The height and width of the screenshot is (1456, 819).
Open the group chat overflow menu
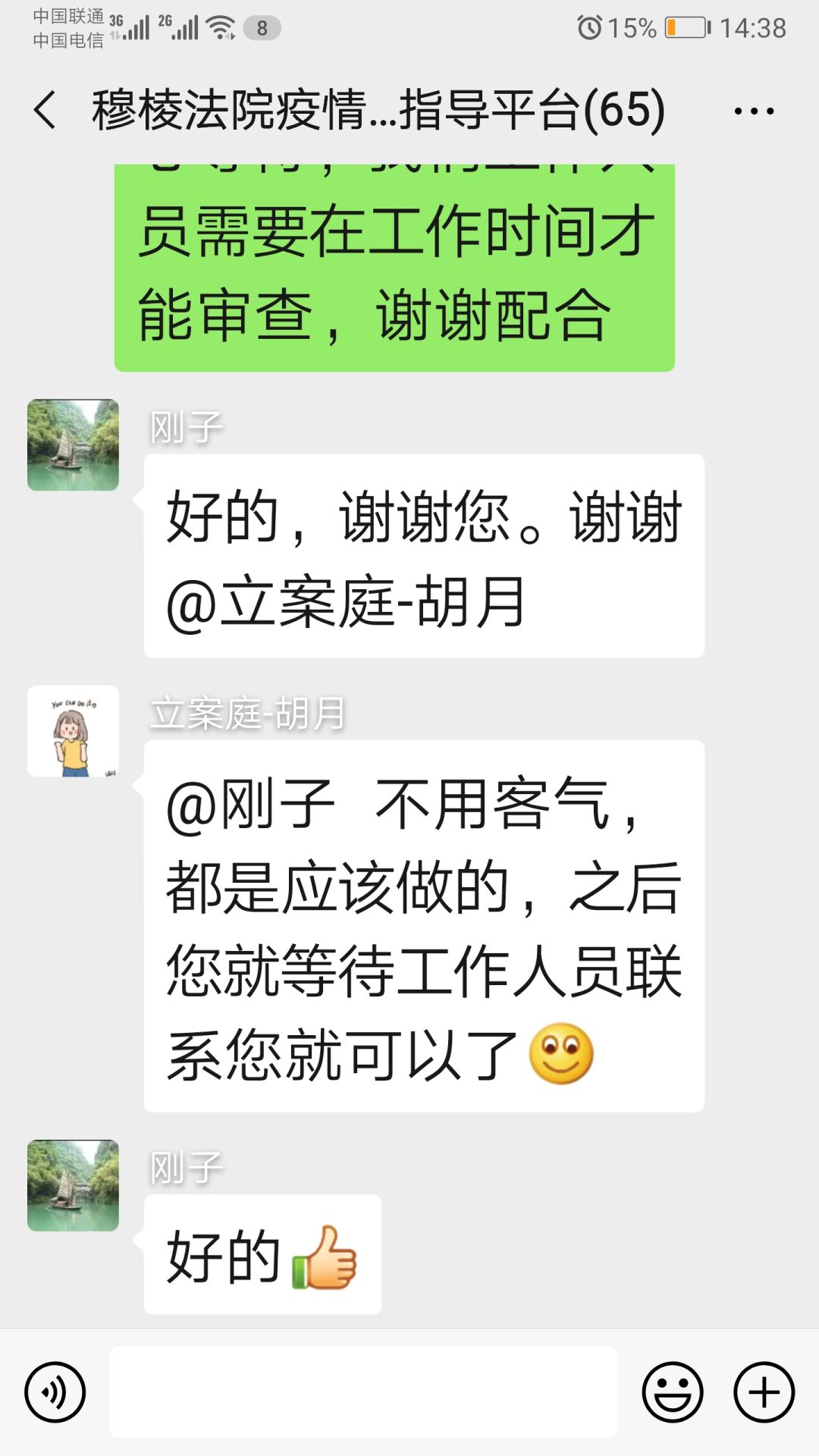[x=754, y=111]
